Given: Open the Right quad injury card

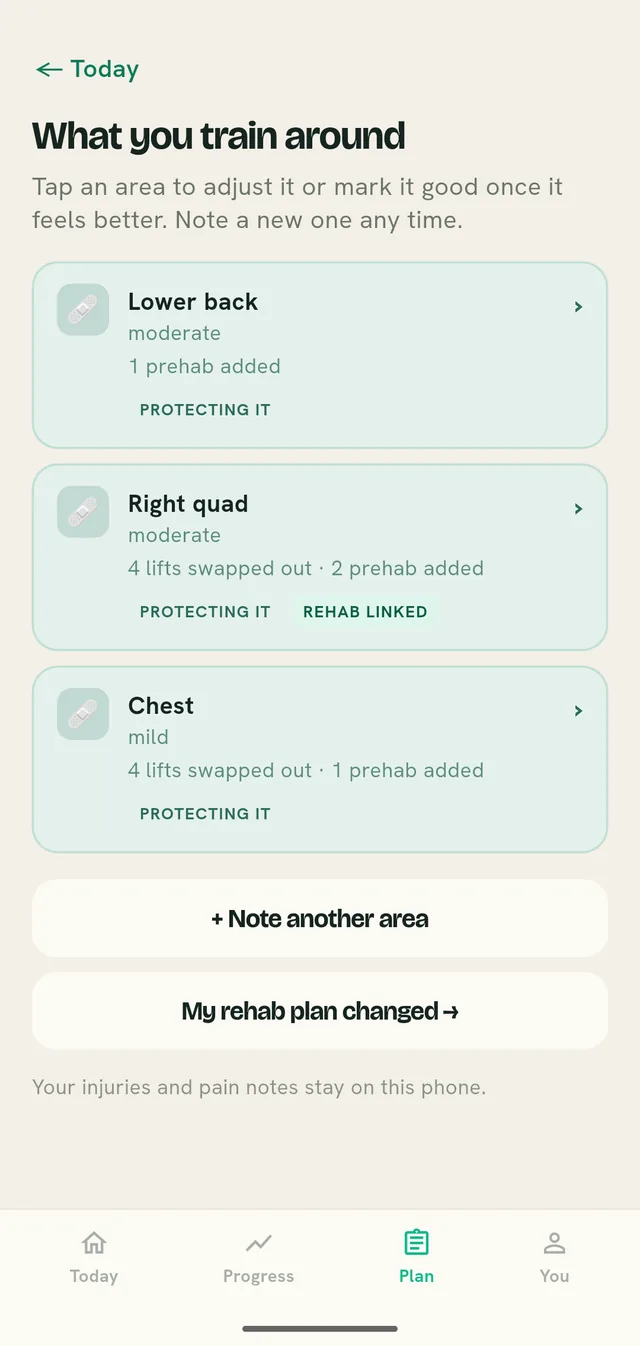Looking at the screenshot, I should (x=320, y=557).
